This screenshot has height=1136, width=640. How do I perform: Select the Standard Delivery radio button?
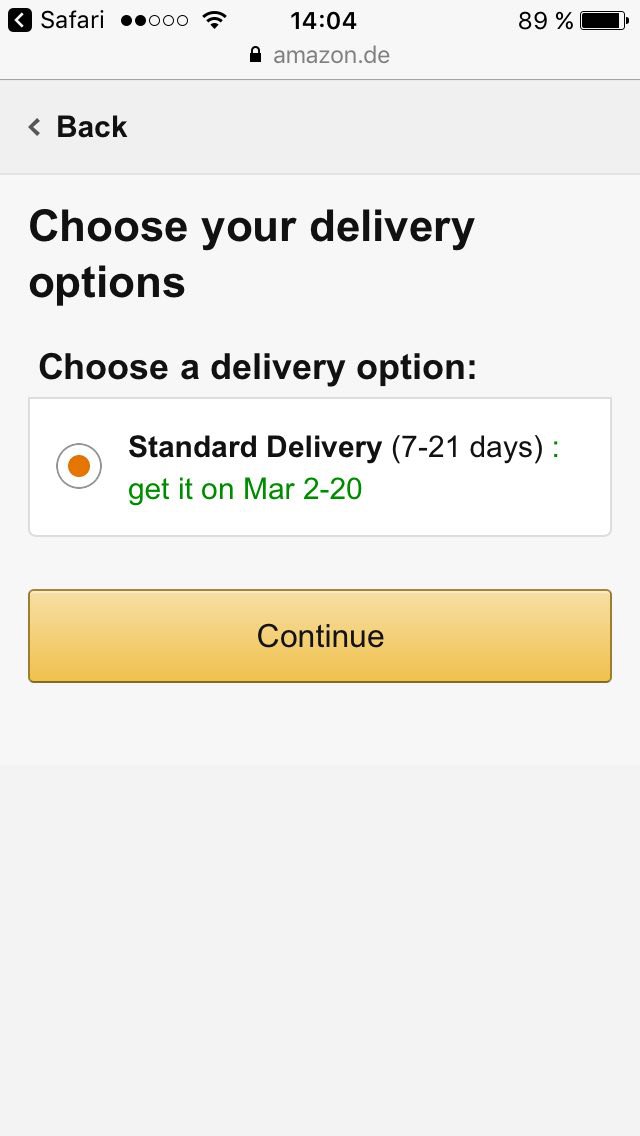pos(79,466)
